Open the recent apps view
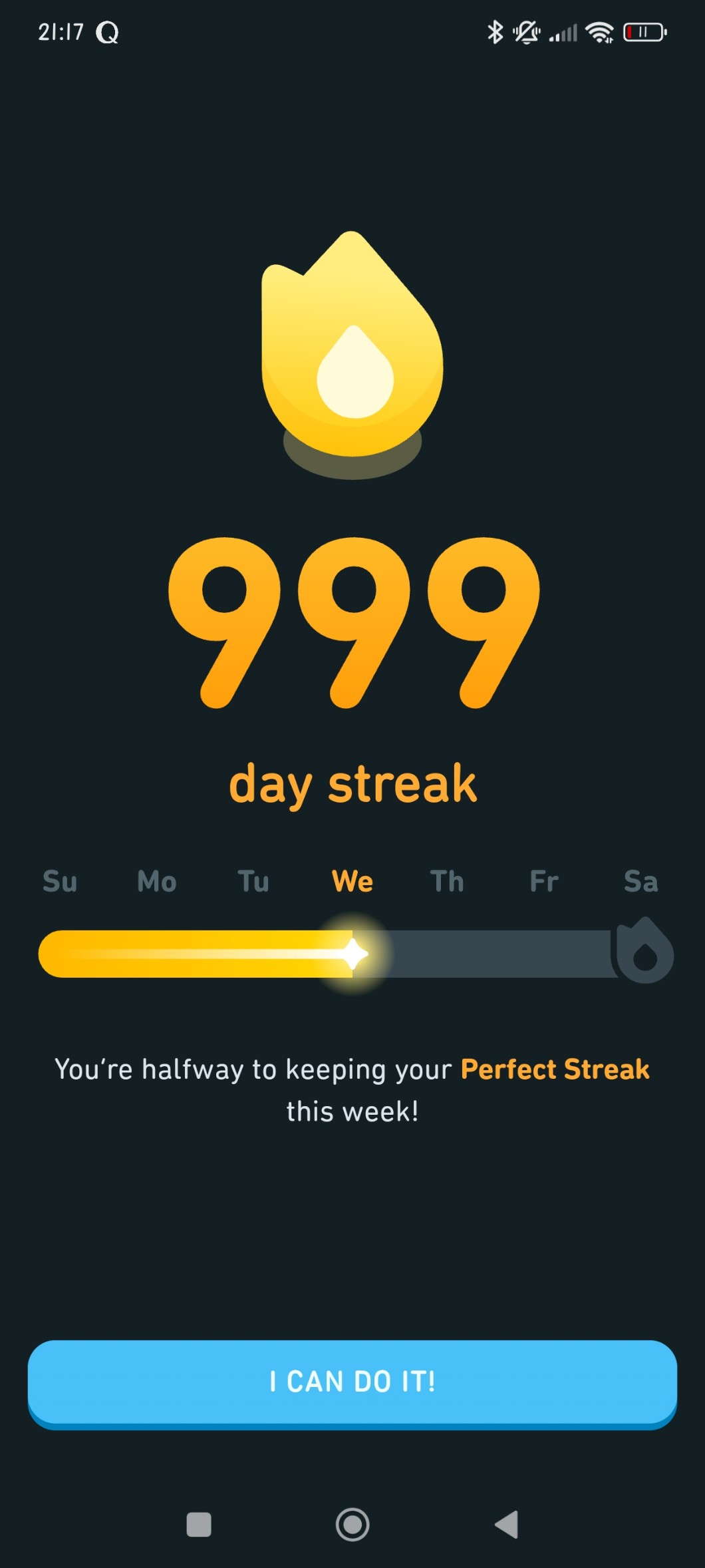 199,1524
